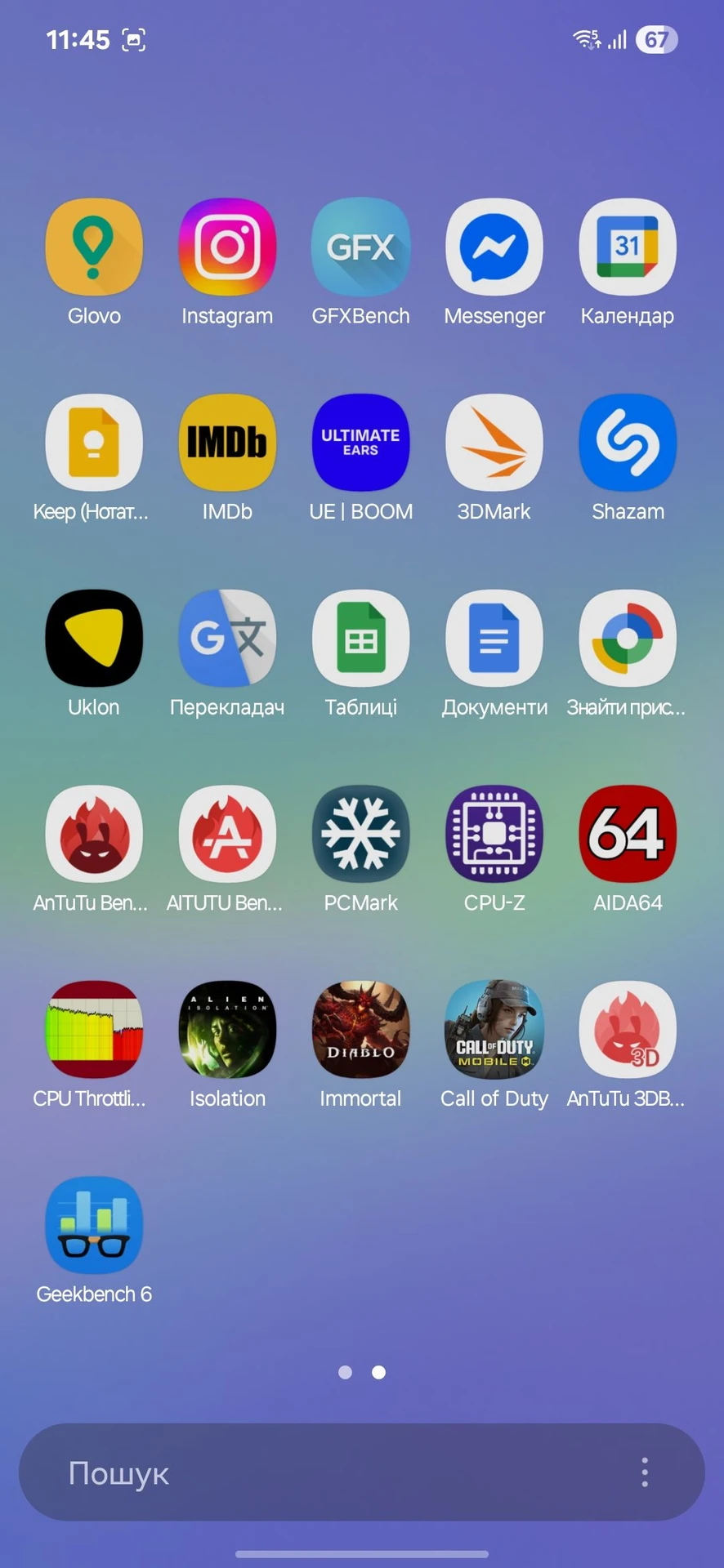
Task: Launch Instagram
Action: click(x=227, y=247)
